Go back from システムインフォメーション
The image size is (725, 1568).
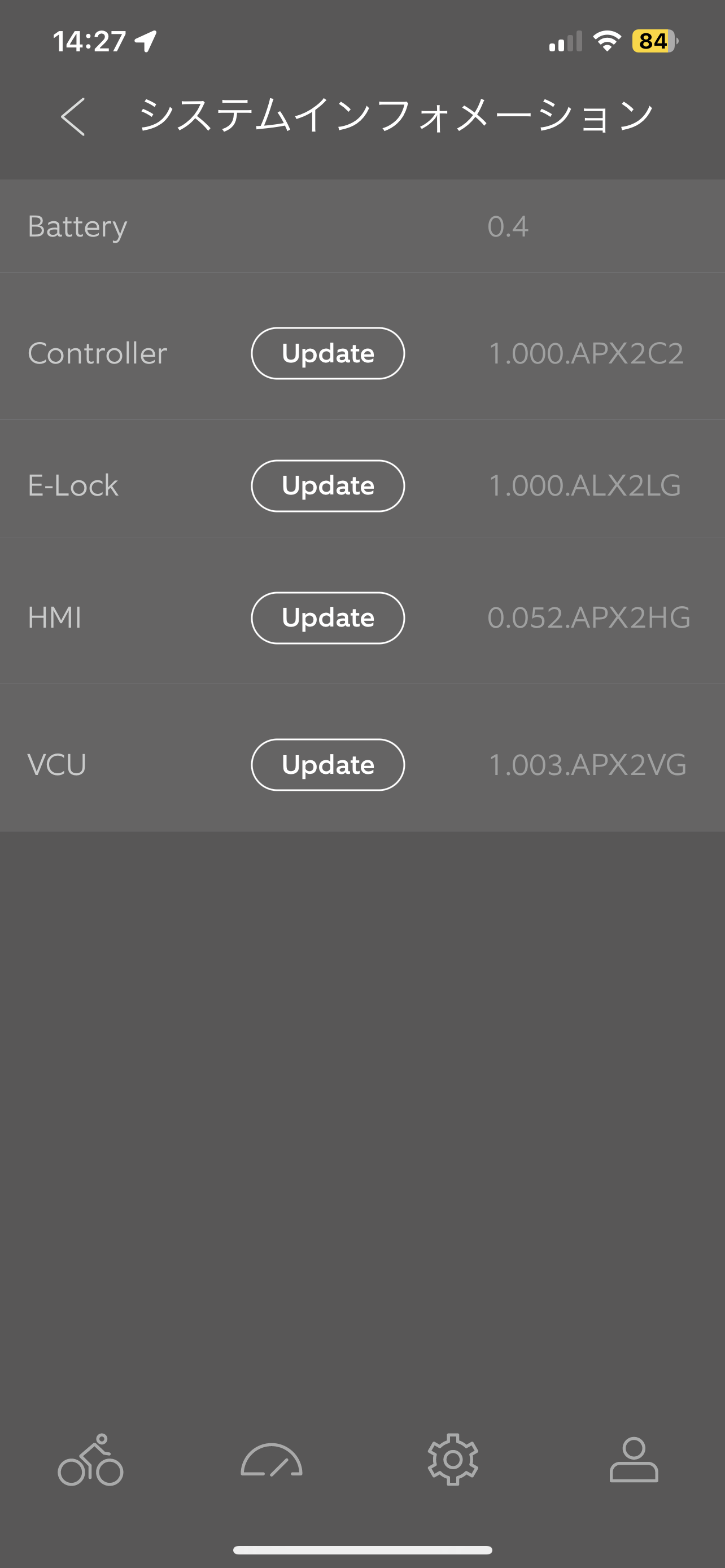pos(73,116)
